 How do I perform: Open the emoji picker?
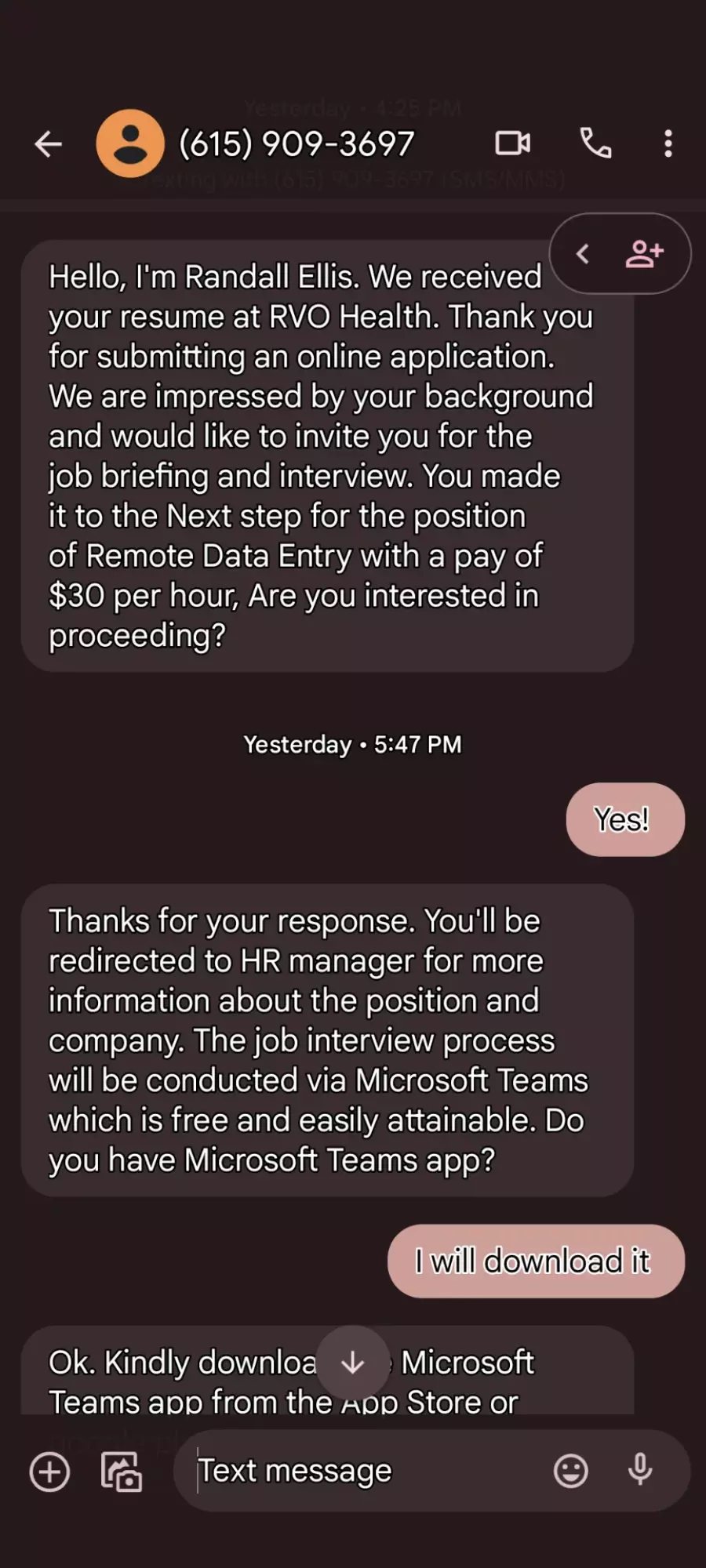570,1471
